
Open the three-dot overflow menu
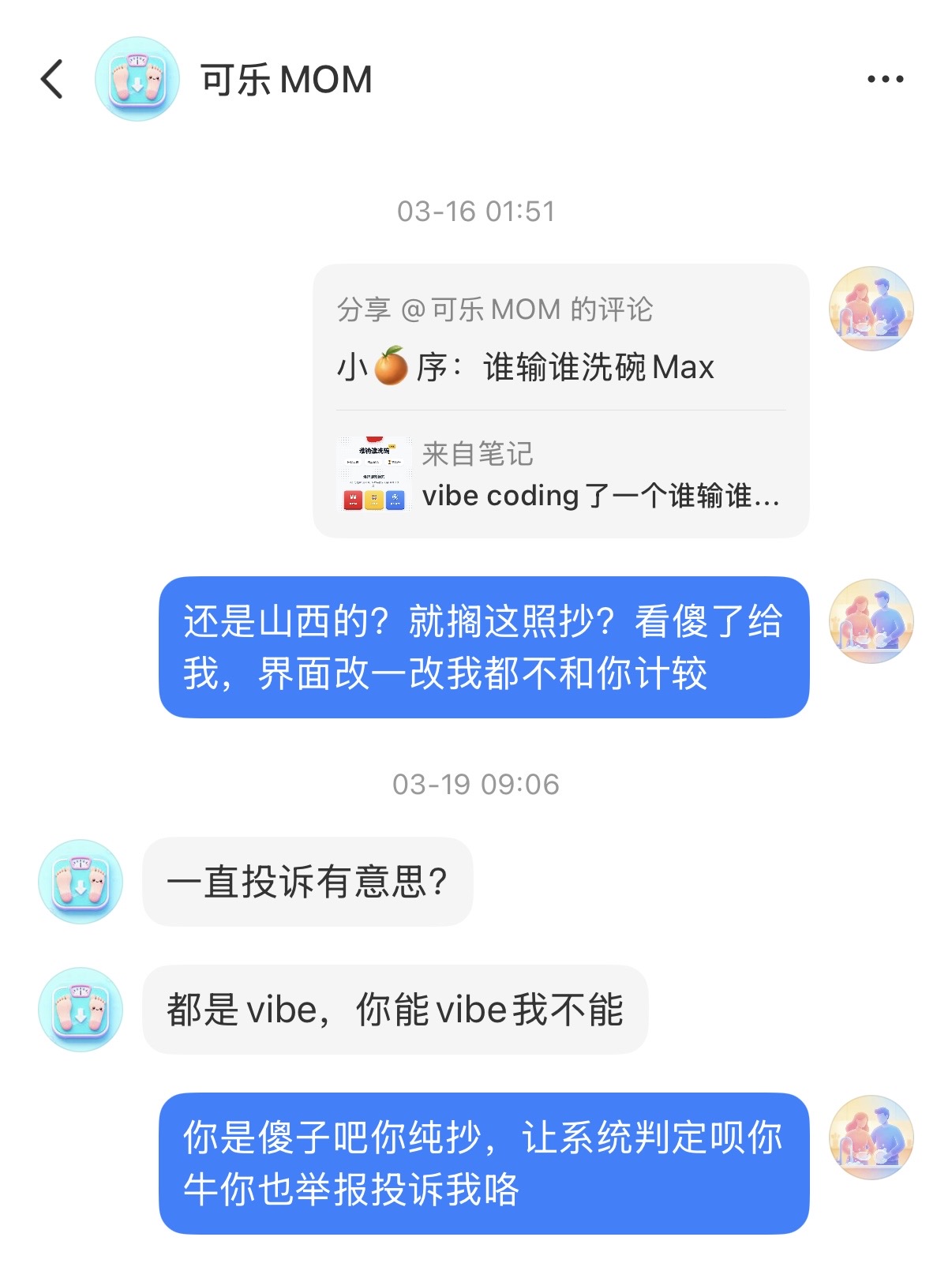coord(885,80)
